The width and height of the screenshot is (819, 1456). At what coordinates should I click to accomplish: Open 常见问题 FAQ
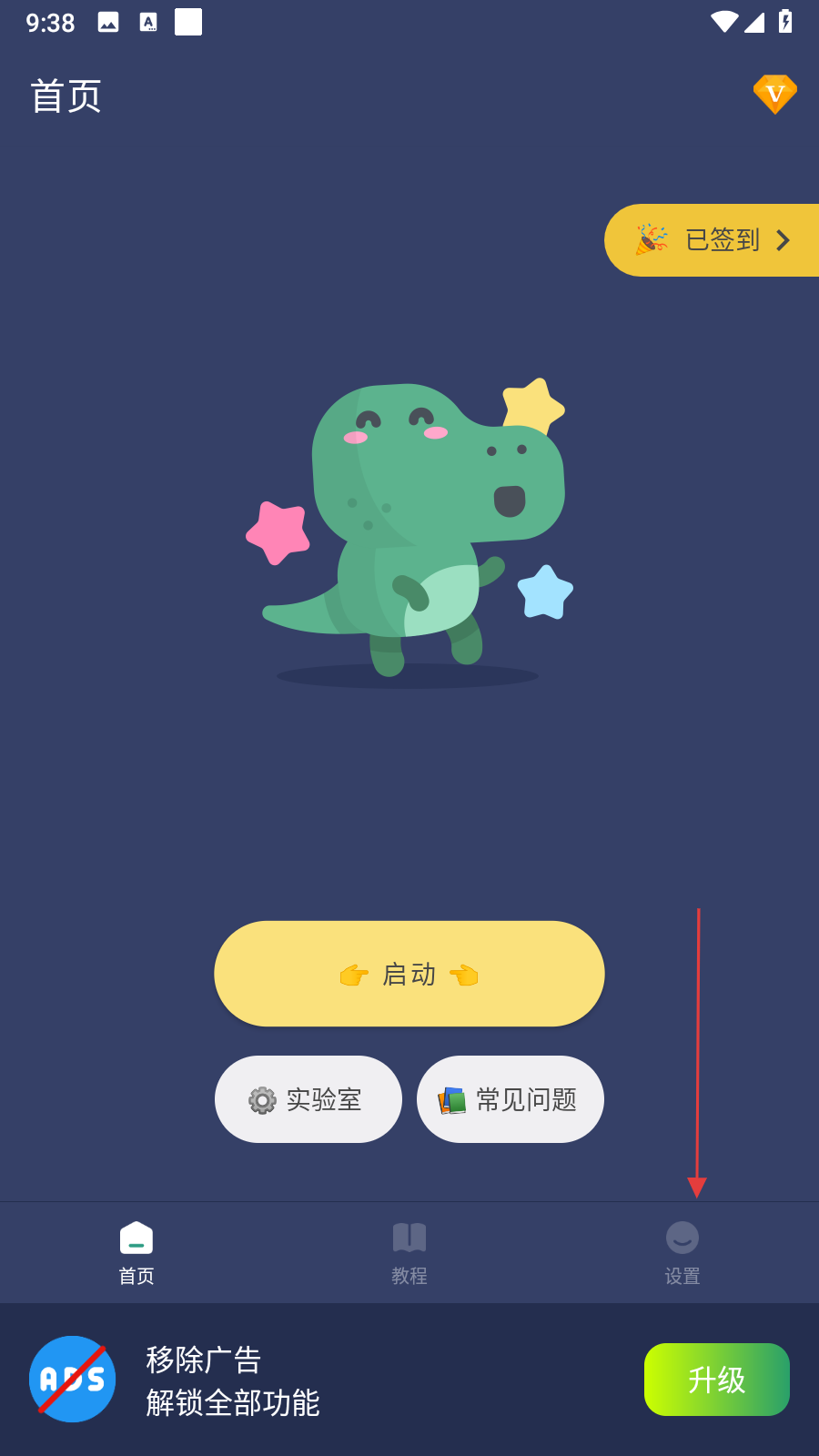point(511,1099)
